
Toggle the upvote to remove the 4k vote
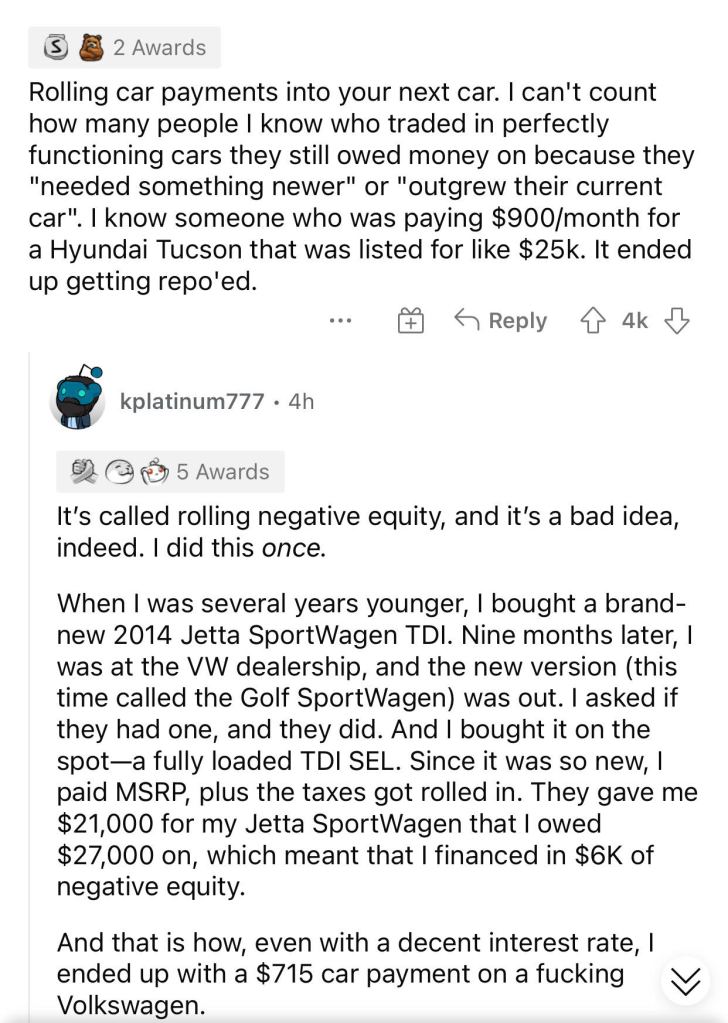pyautogui.click(x=595, y=320)
